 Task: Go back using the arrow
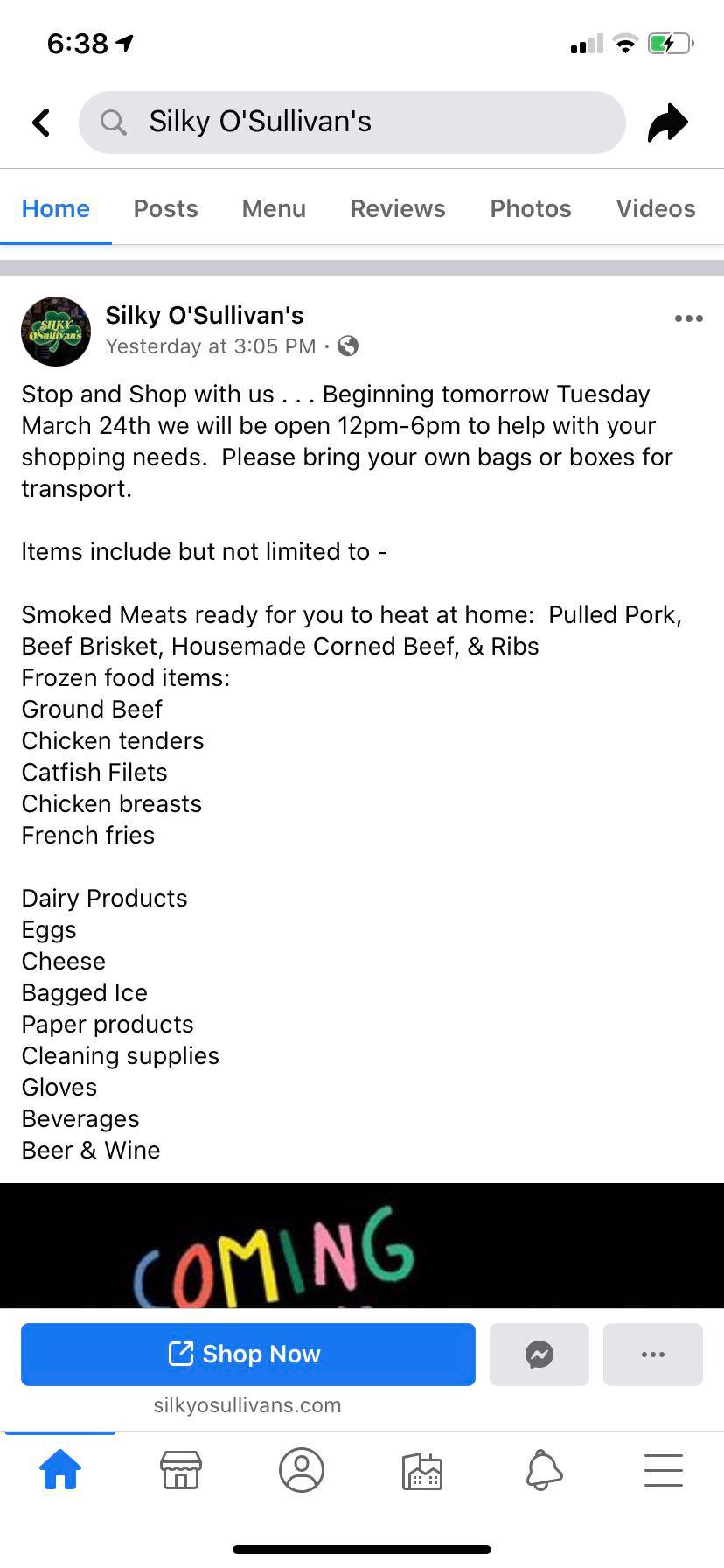41,122
